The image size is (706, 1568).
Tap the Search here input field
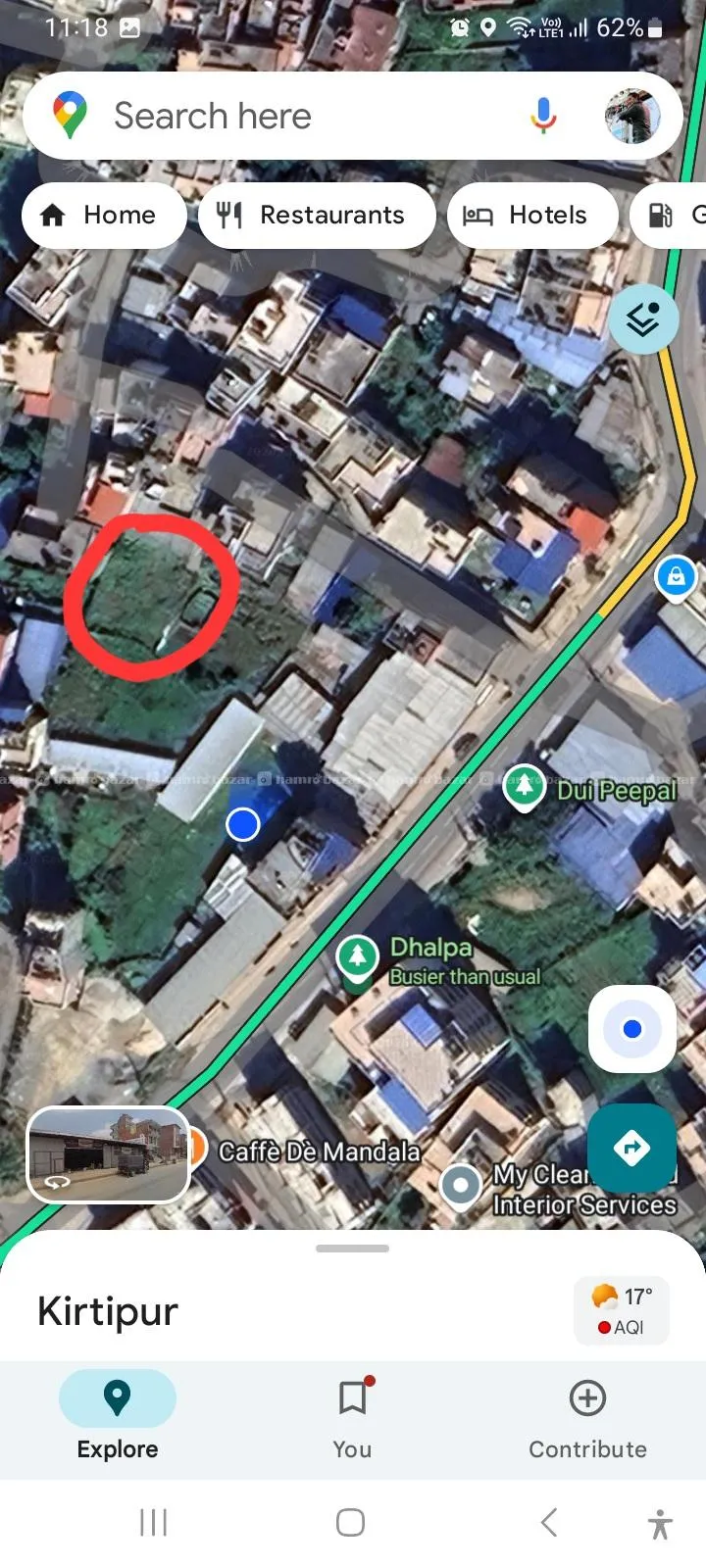[x=294, y=116]
